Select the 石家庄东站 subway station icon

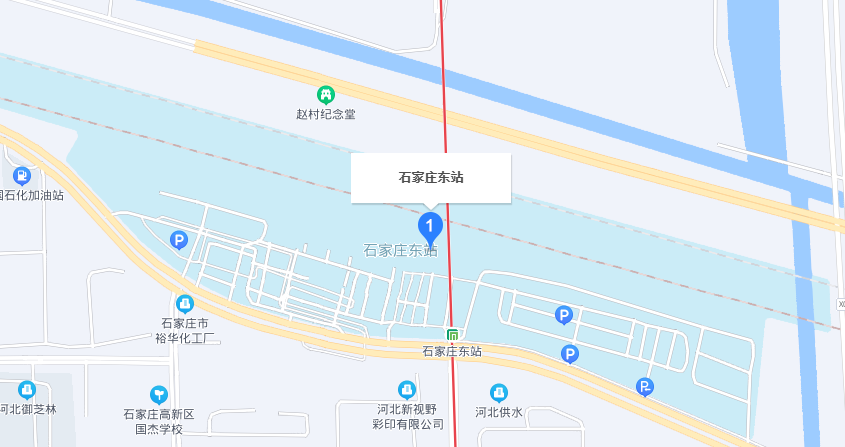pyautogui.click(x=453, y=334)
